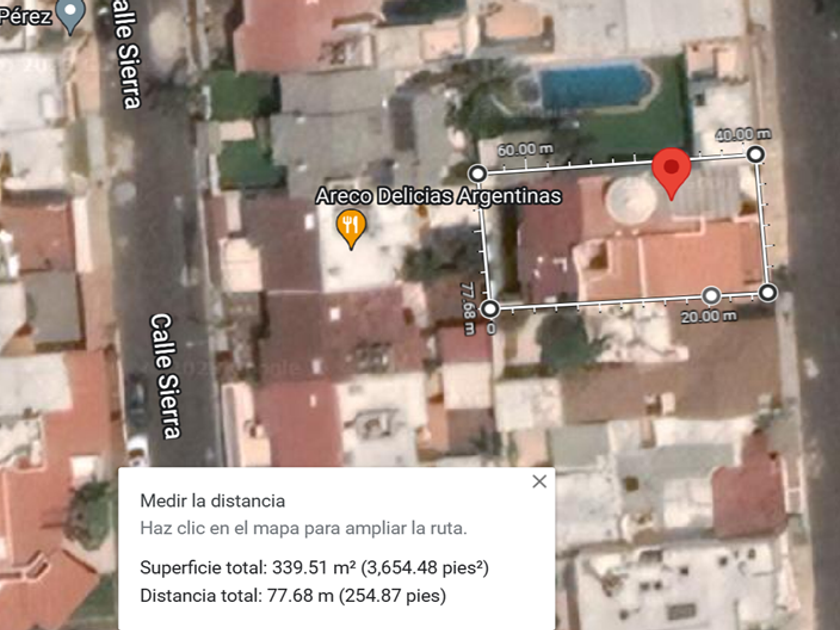
Task: Open the Areco Delicias Argentinas restaurant marker
Action: coord(350,226)
